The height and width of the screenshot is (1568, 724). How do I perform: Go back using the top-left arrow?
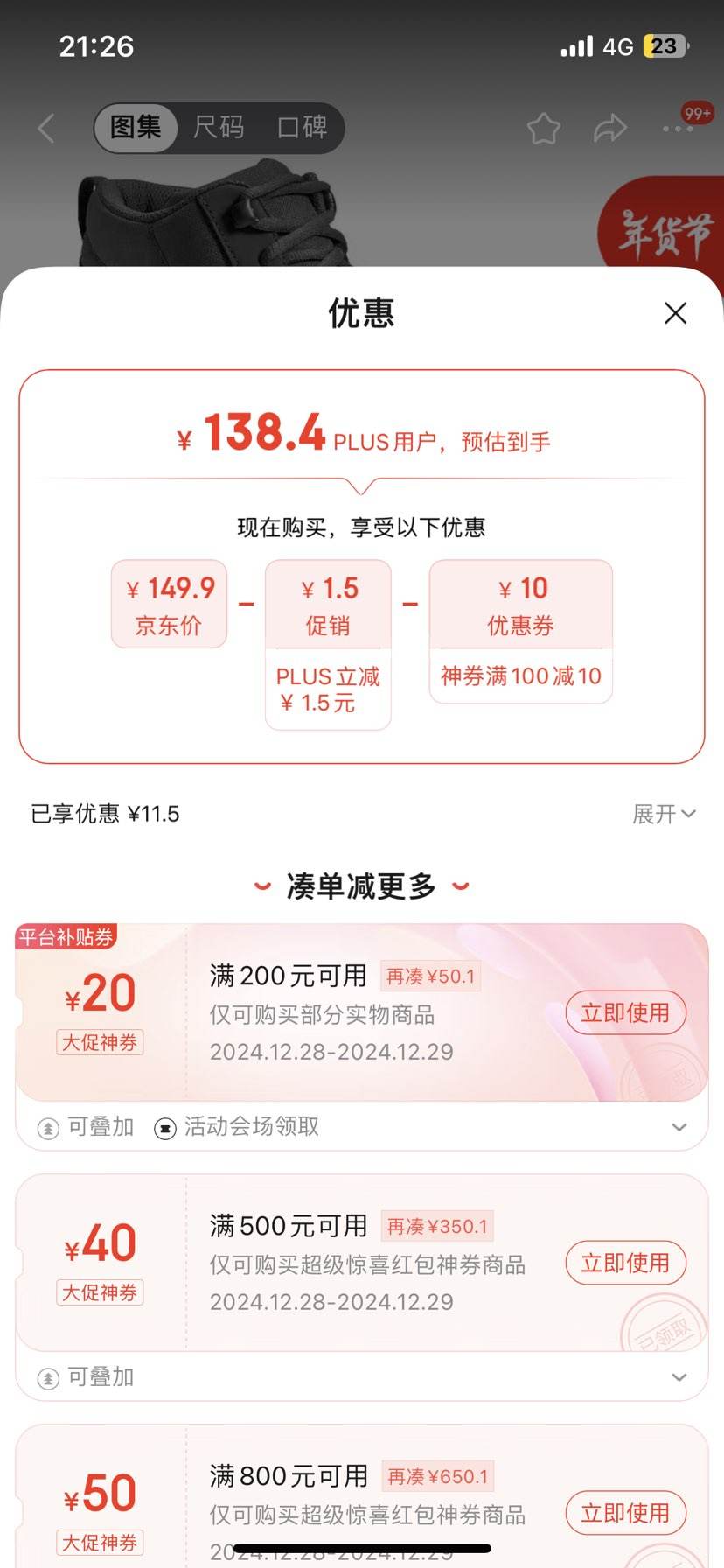[x=47, y=129]
